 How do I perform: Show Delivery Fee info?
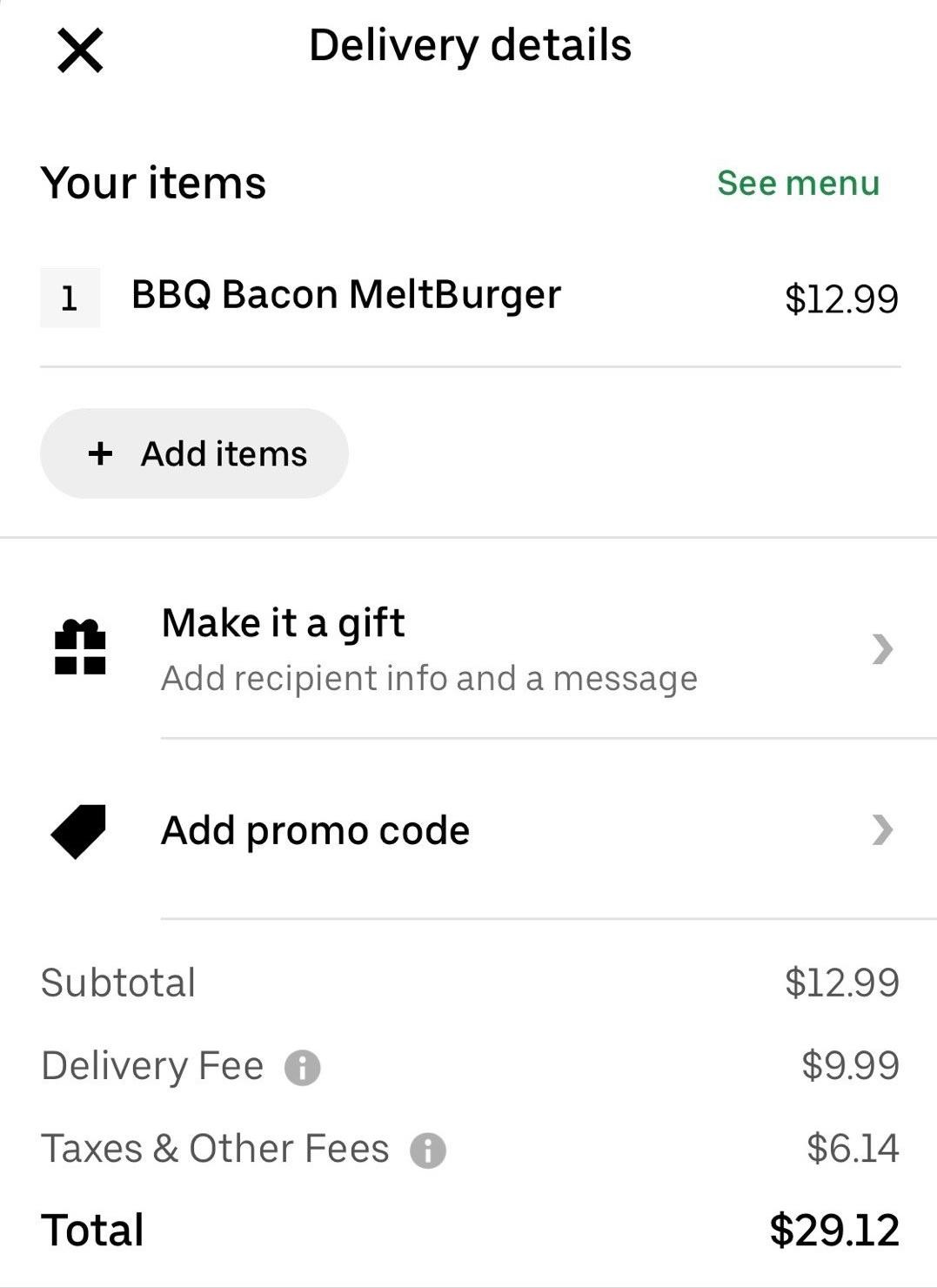tap(303, 1067)
